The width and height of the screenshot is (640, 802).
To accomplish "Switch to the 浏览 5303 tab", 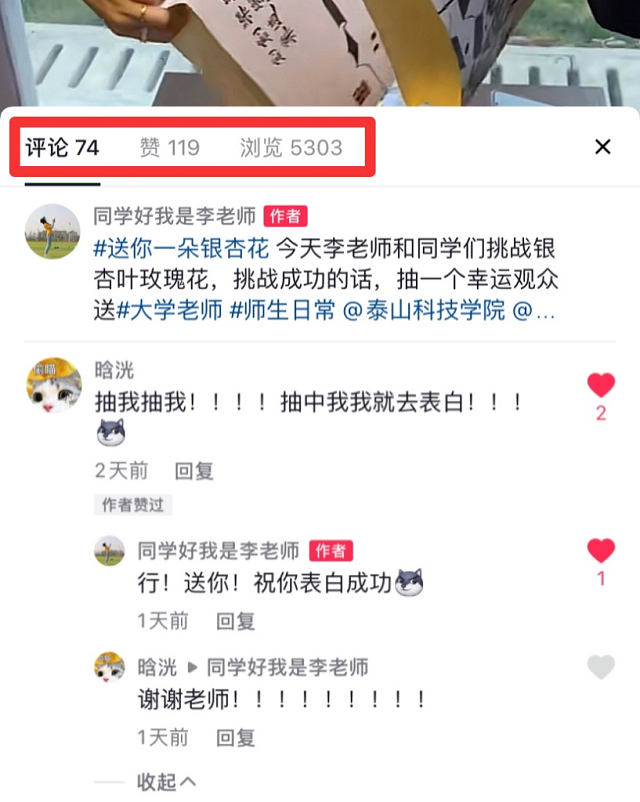I will (291, 148).
